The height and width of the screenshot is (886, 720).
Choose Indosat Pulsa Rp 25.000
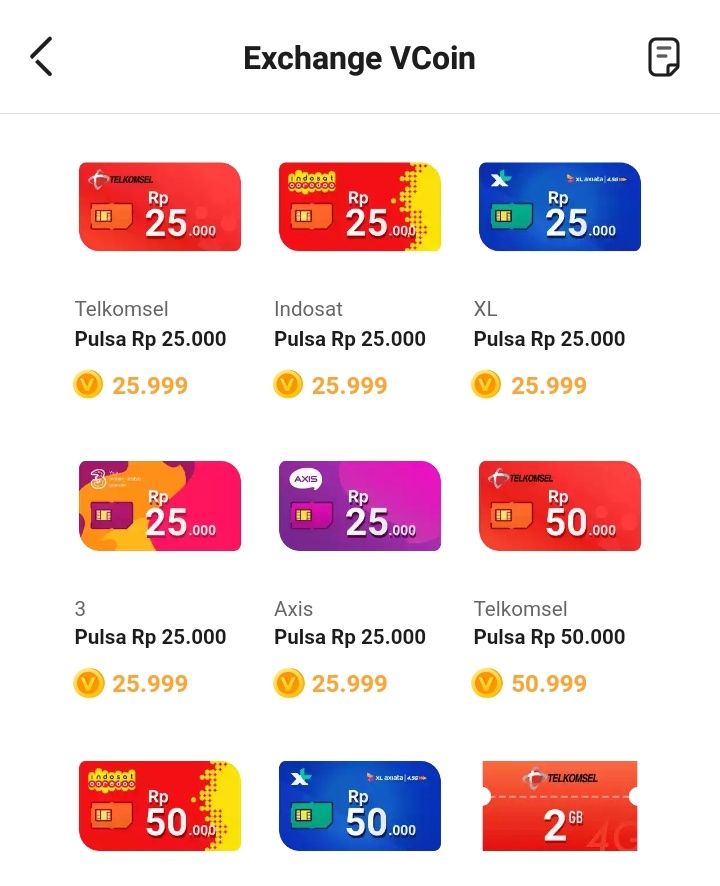click(360, 207)
